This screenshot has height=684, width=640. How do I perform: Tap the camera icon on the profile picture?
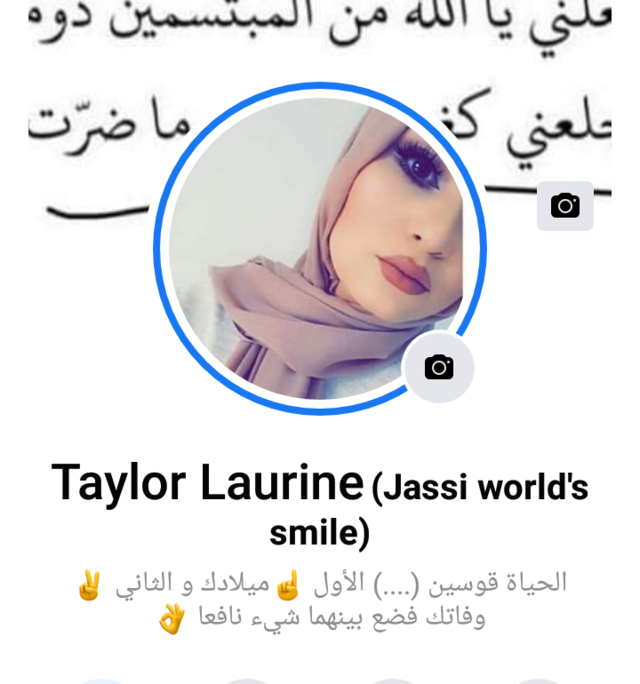click(x=438, y=367)
